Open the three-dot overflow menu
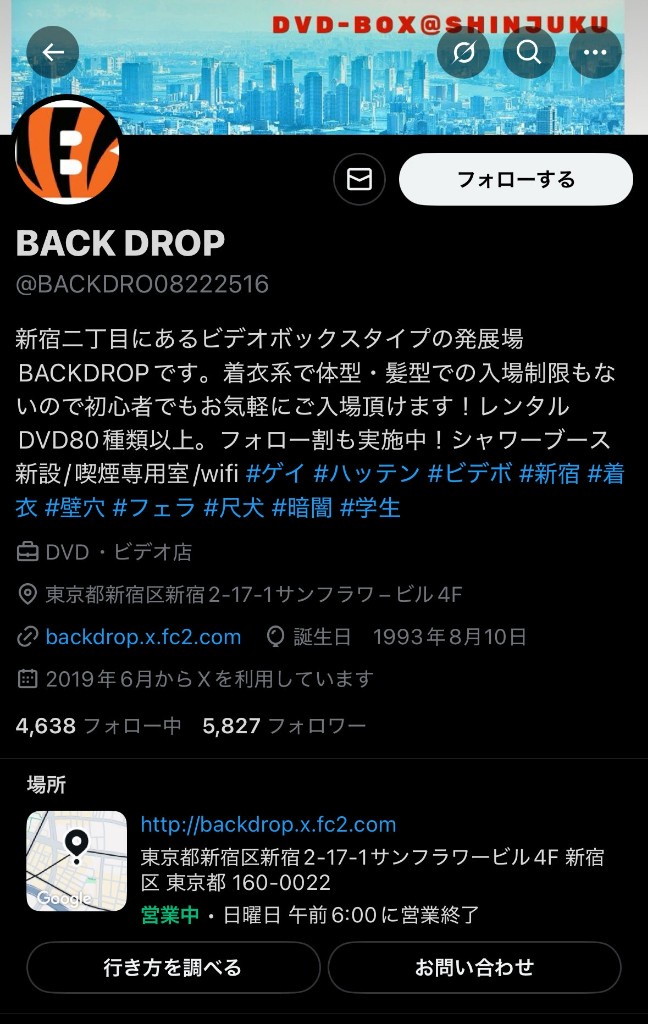Viewport: 648px width, 1024px height. tap(595, 53)
